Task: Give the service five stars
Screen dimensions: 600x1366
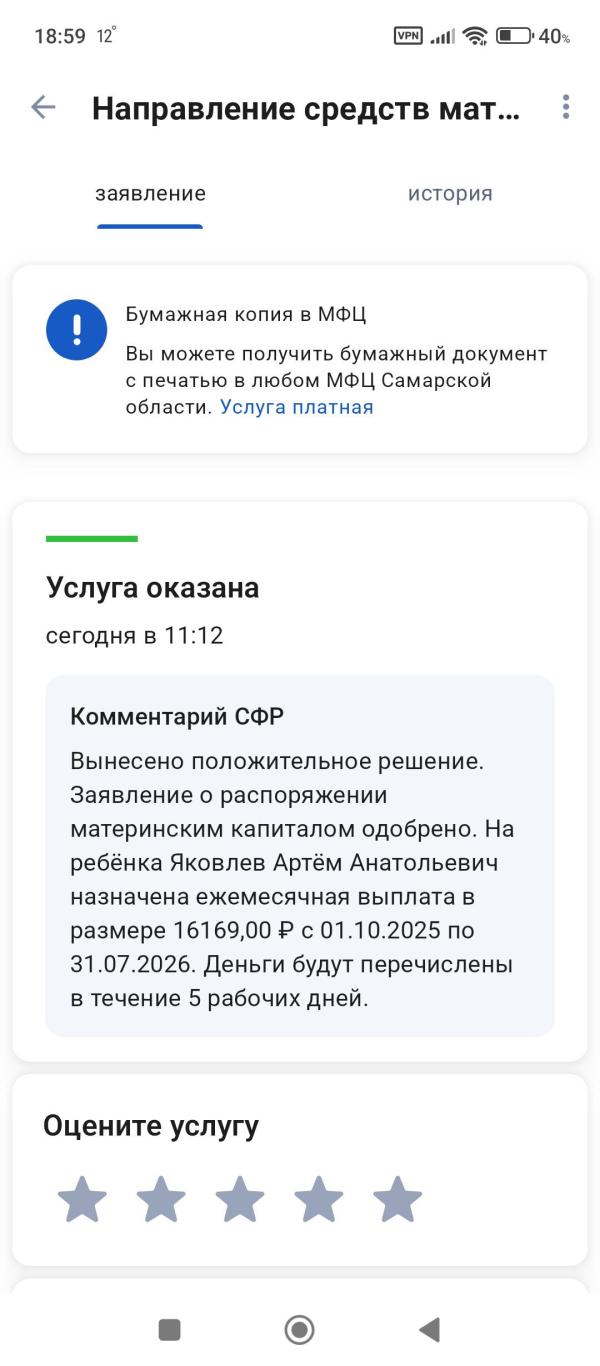Action: click(398, 1199)
